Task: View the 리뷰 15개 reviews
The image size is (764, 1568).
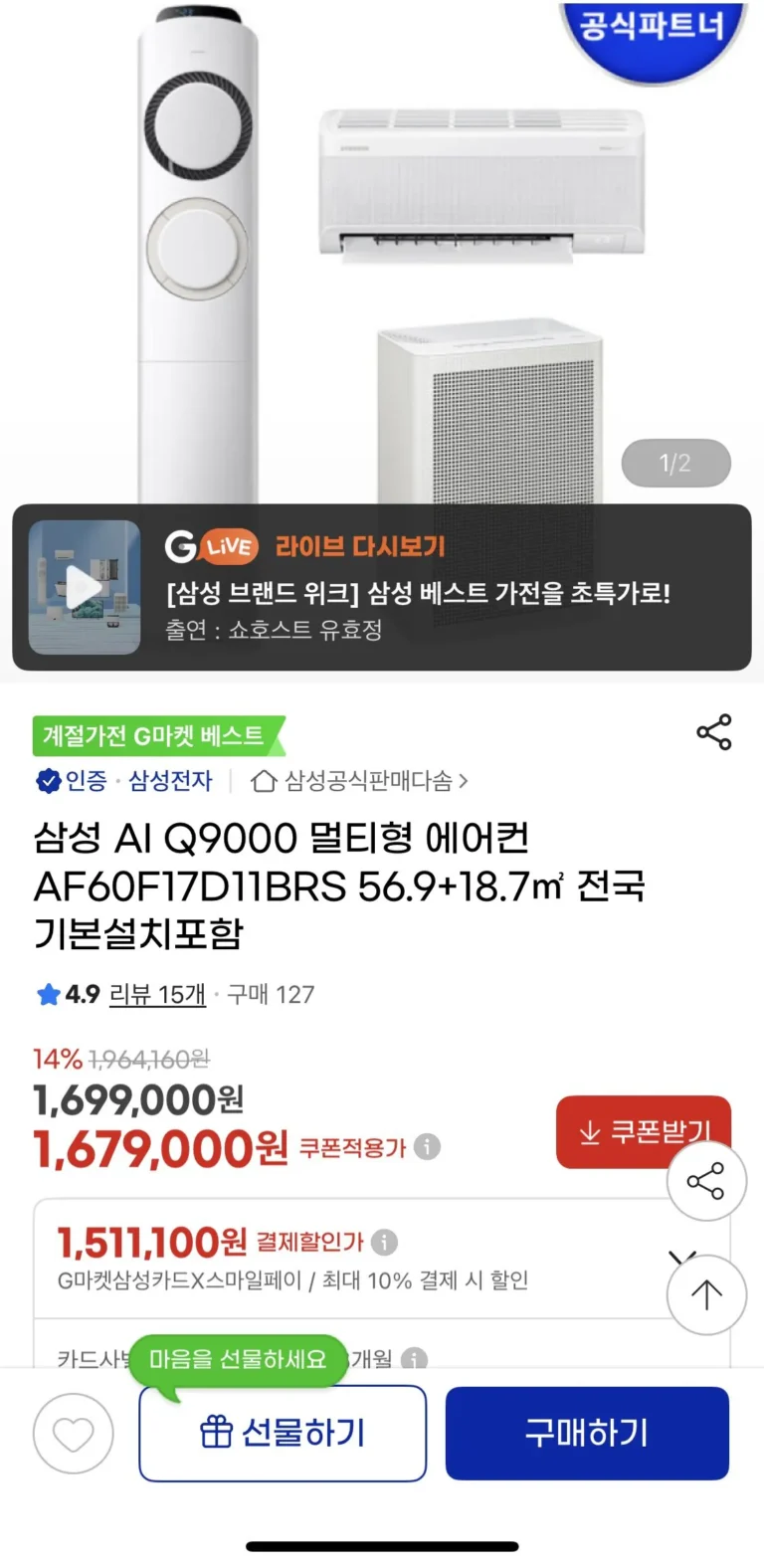Action: (x=157, y=994)
